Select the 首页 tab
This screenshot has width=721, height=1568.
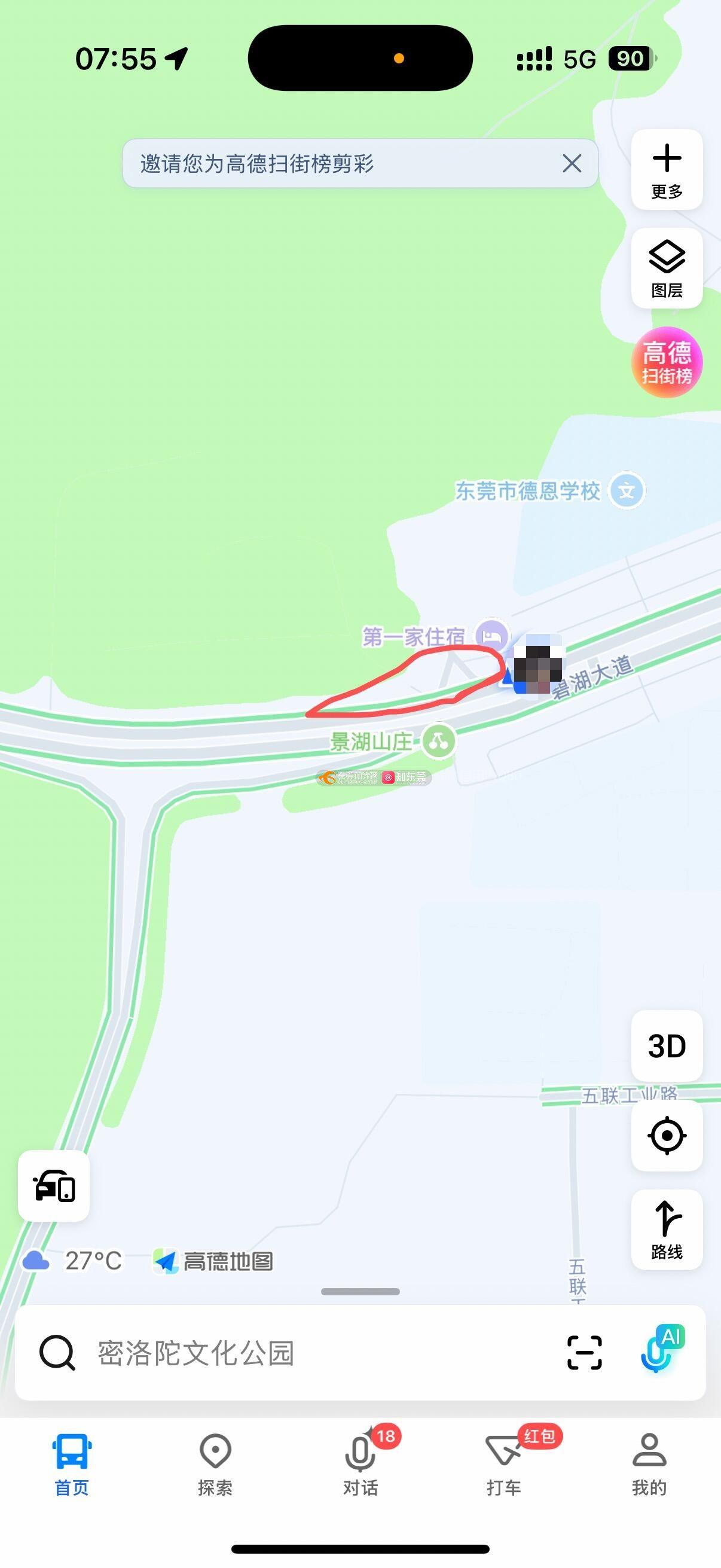[x=72, y=1465]
